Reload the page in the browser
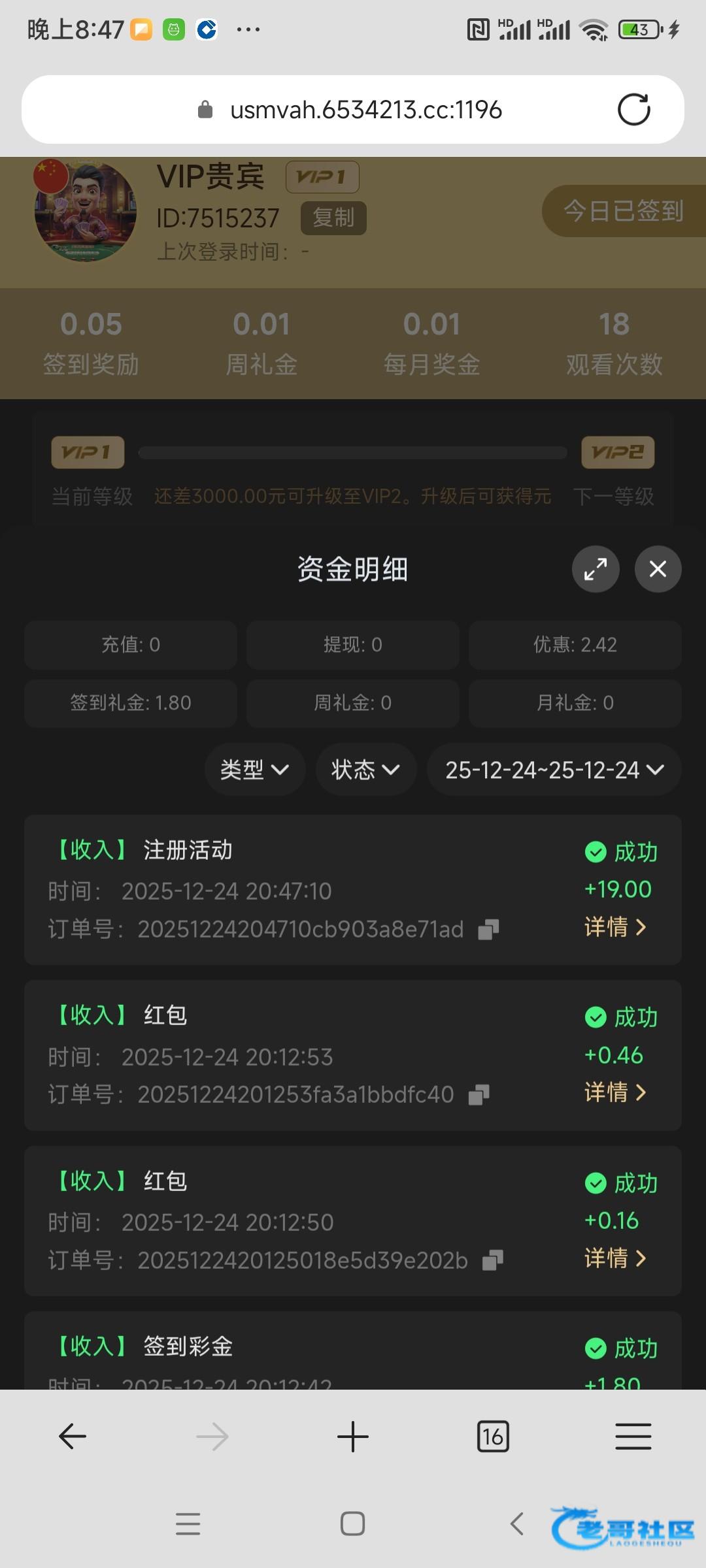The width and height of the screenshot is (706, 1568). tap(633, 110)
